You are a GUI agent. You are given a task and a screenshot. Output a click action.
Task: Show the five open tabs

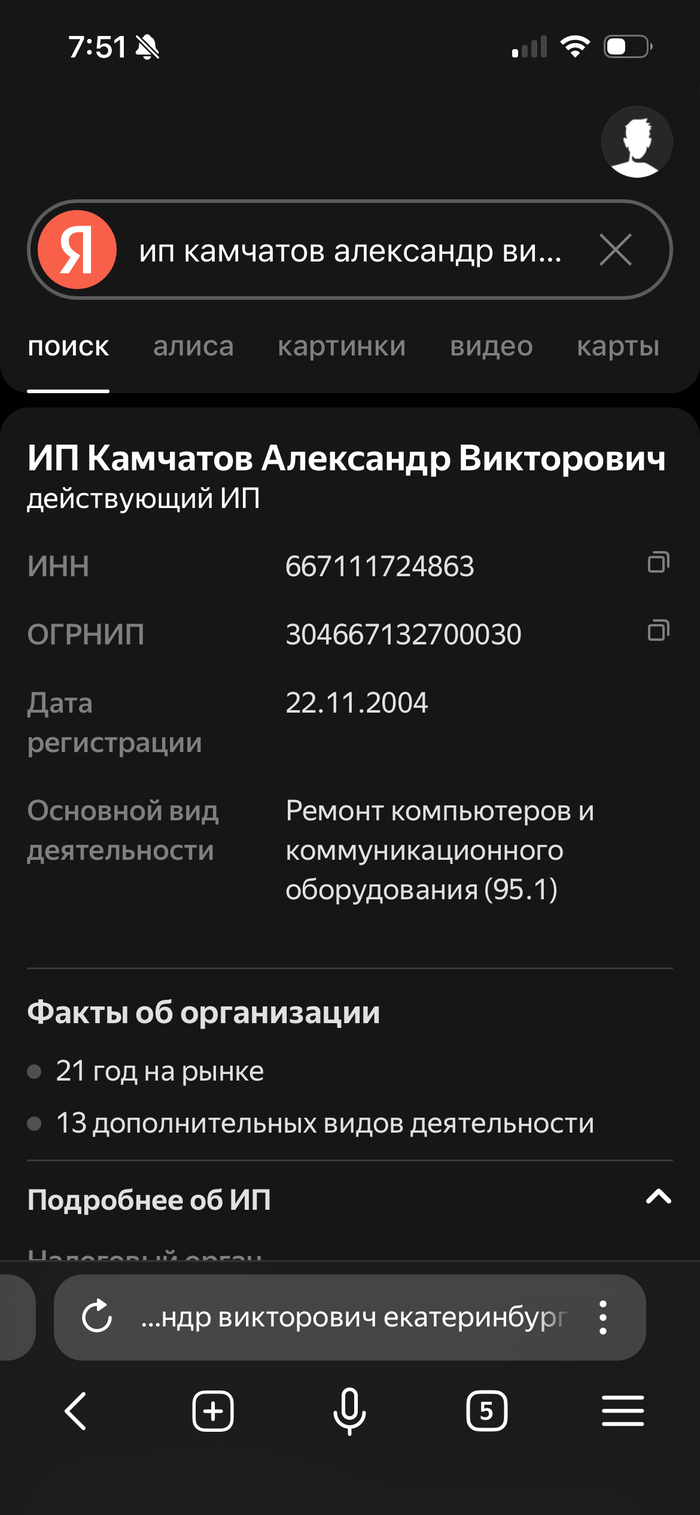pos(486,1411)
